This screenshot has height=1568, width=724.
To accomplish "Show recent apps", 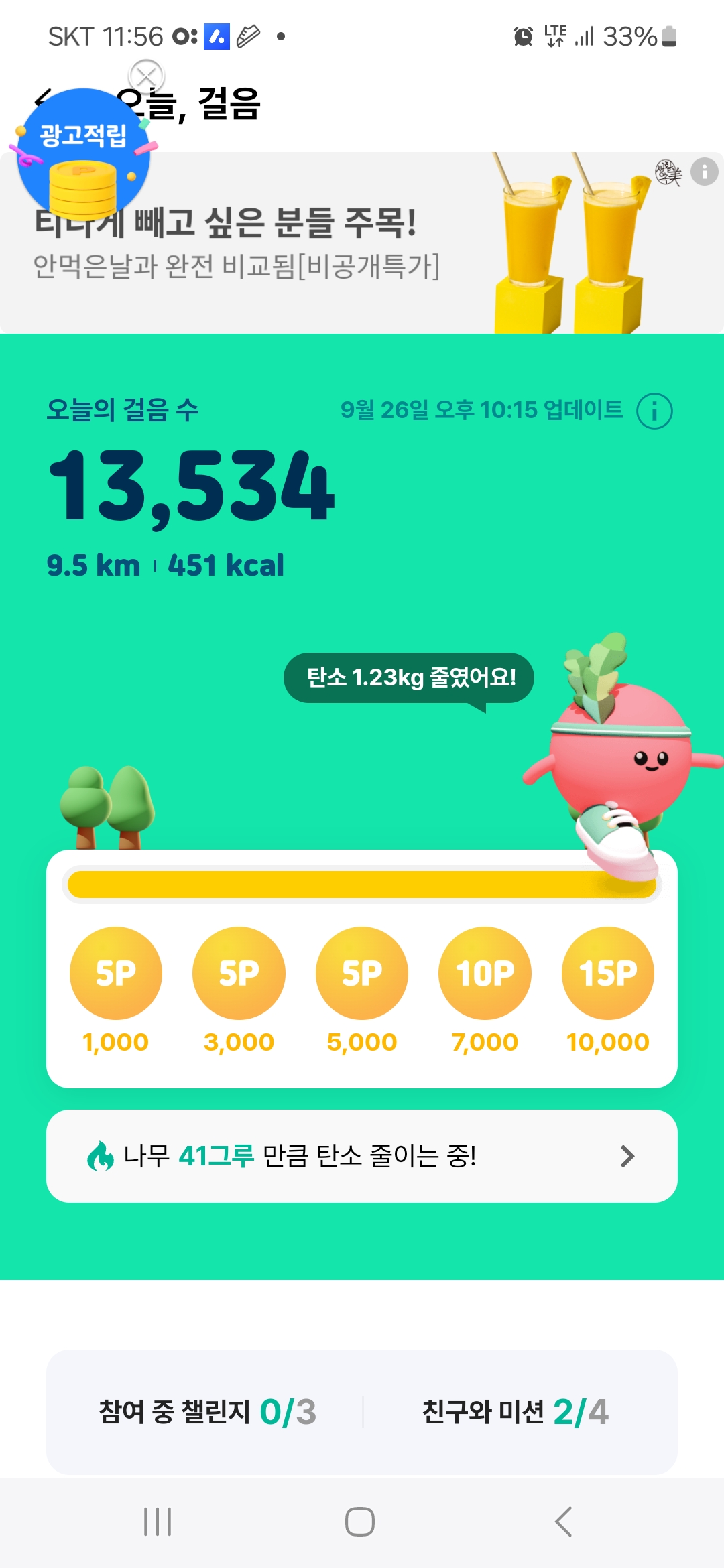I will [x=158, y=1521].
